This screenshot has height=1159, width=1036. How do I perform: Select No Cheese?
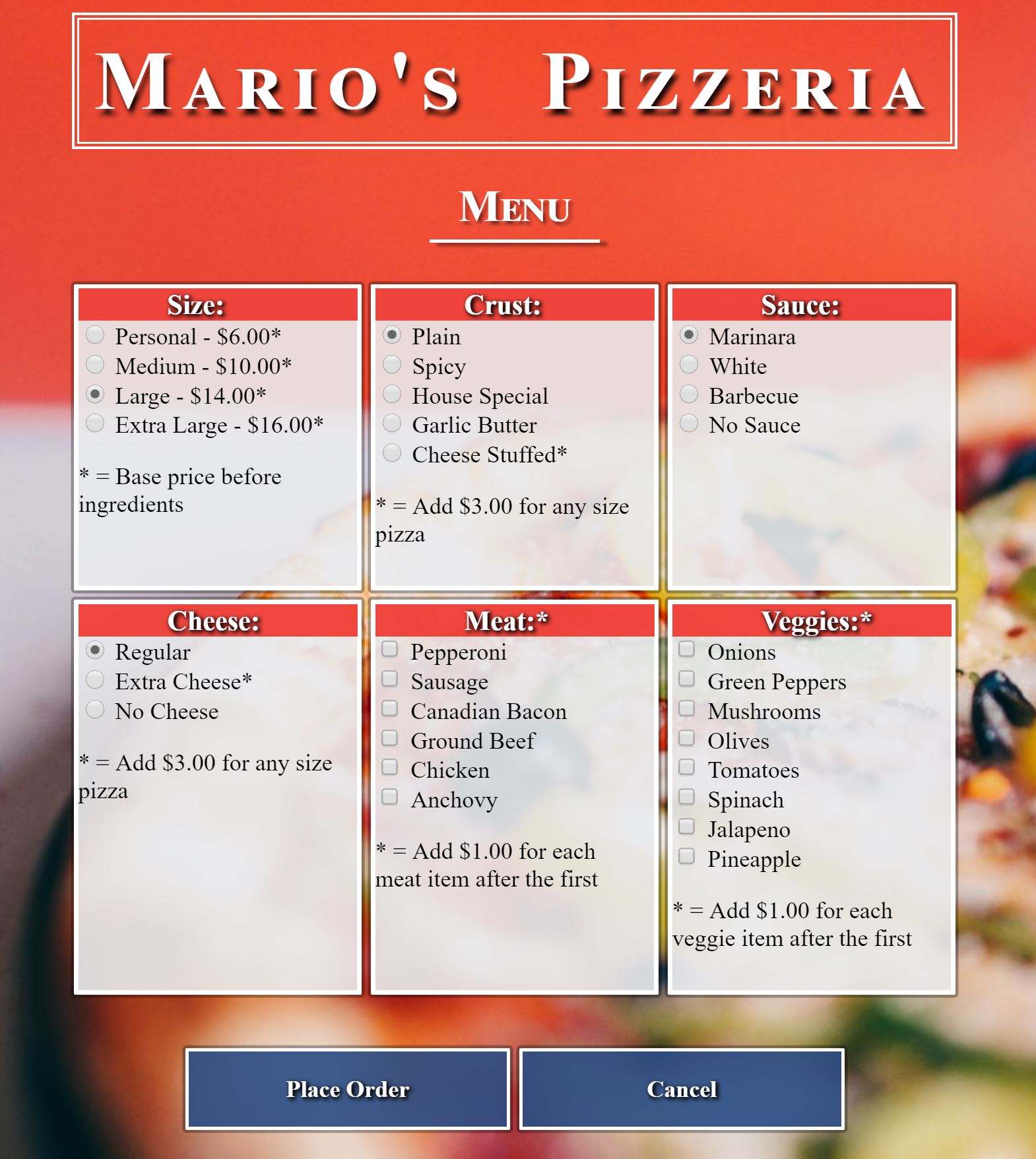click(x=95, y=710)
